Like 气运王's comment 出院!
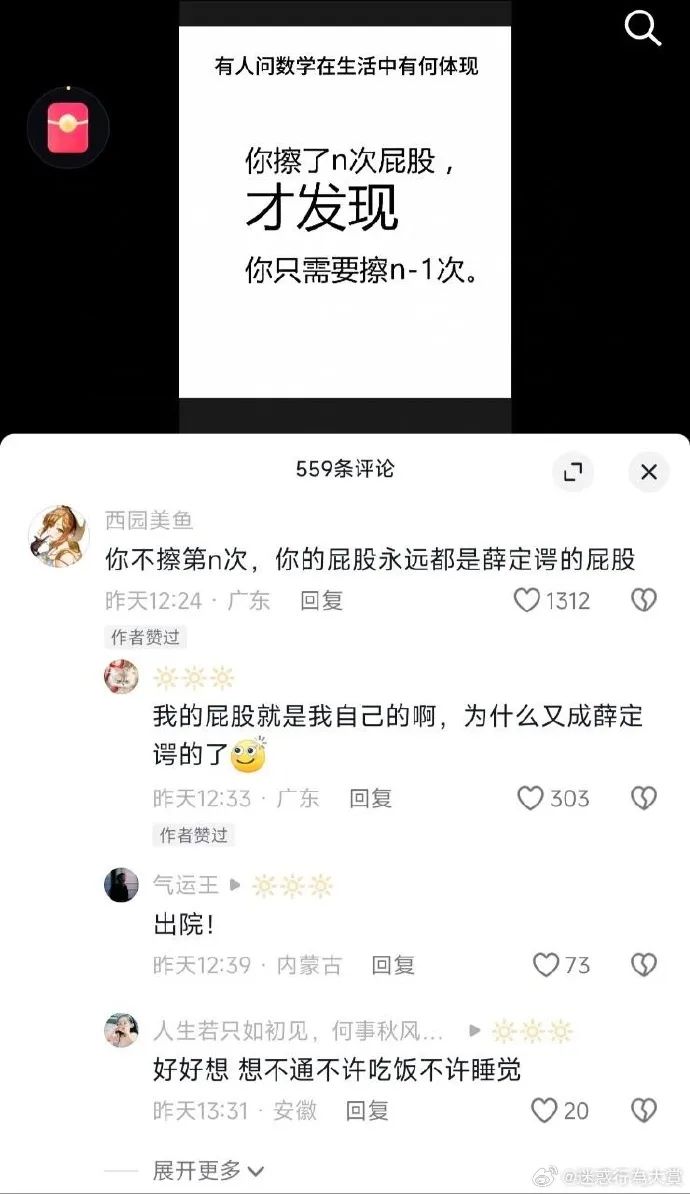690x1194 pixels. click(x=546, y=965)
